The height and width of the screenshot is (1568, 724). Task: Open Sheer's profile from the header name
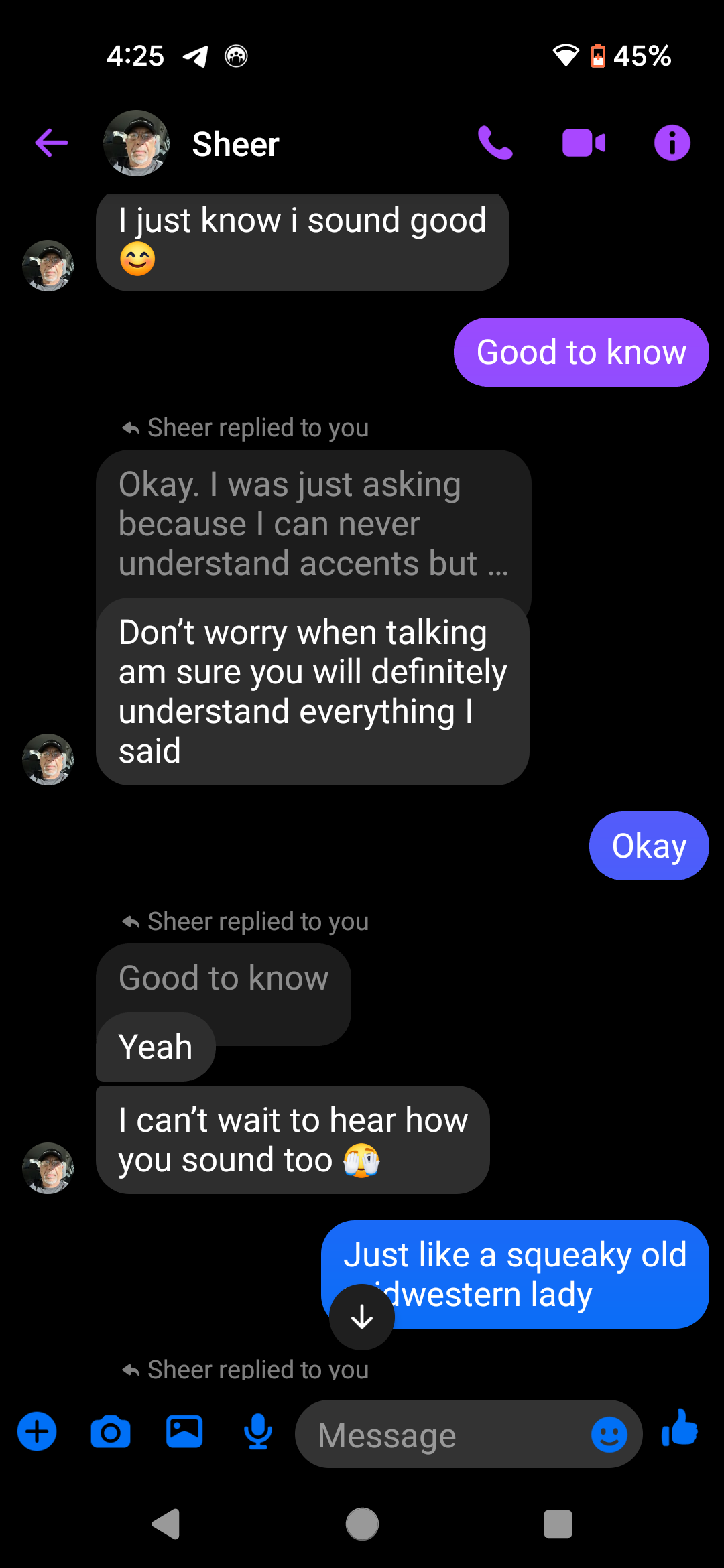tap(235, 144)
